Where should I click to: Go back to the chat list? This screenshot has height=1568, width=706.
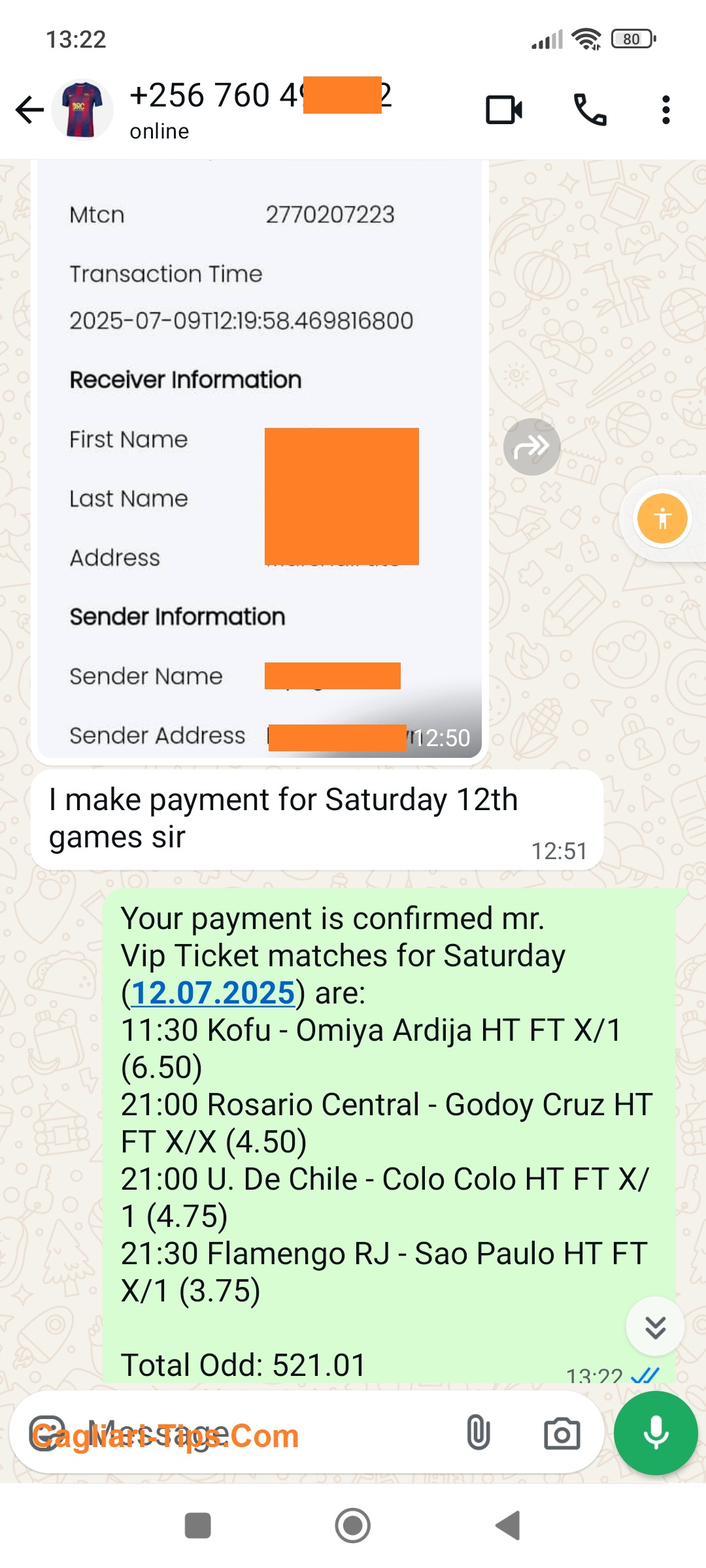point(29,110)
